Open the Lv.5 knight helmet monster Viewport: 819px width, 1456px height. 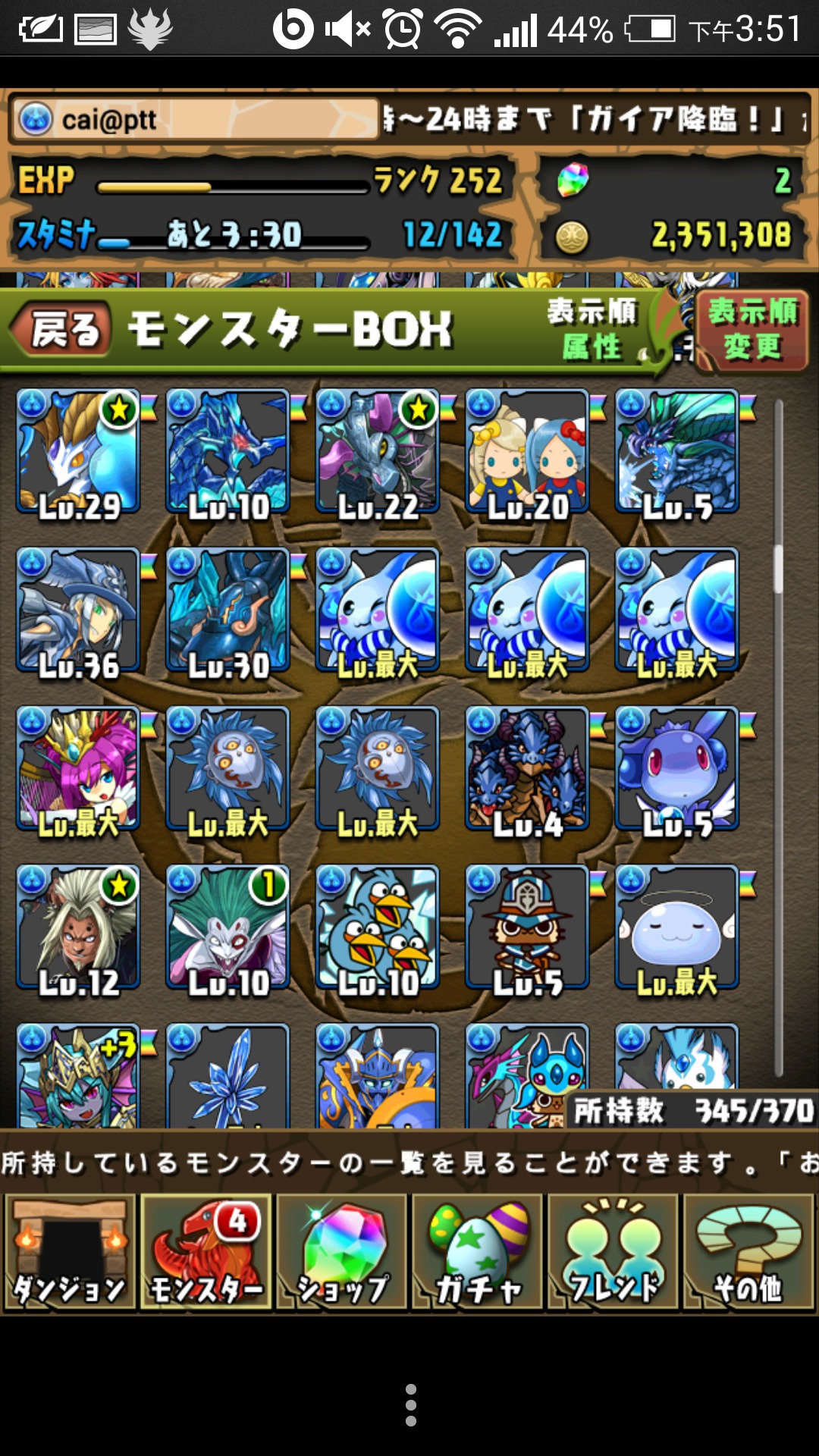[x=527, y=927]
